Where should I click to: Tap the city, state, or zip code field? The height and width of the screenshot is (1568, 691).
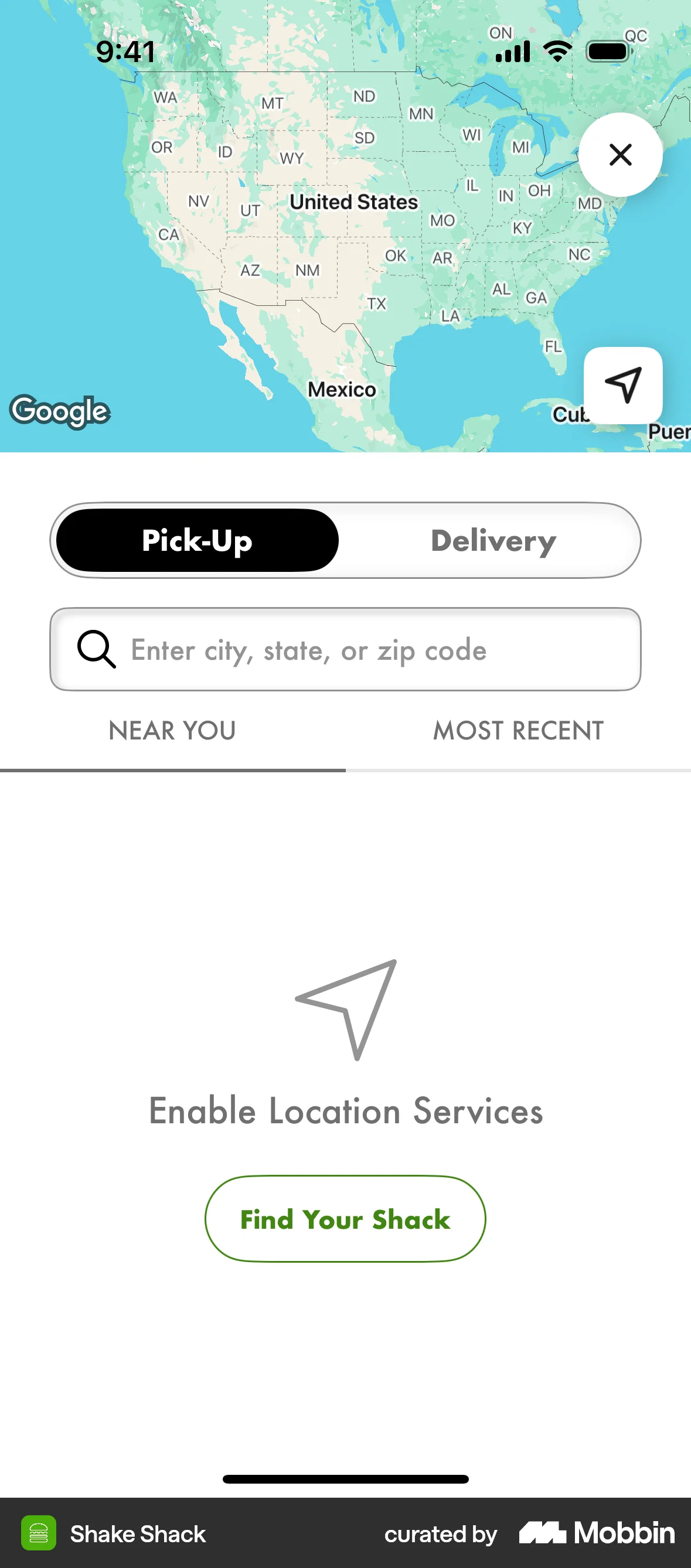point(345,650)
